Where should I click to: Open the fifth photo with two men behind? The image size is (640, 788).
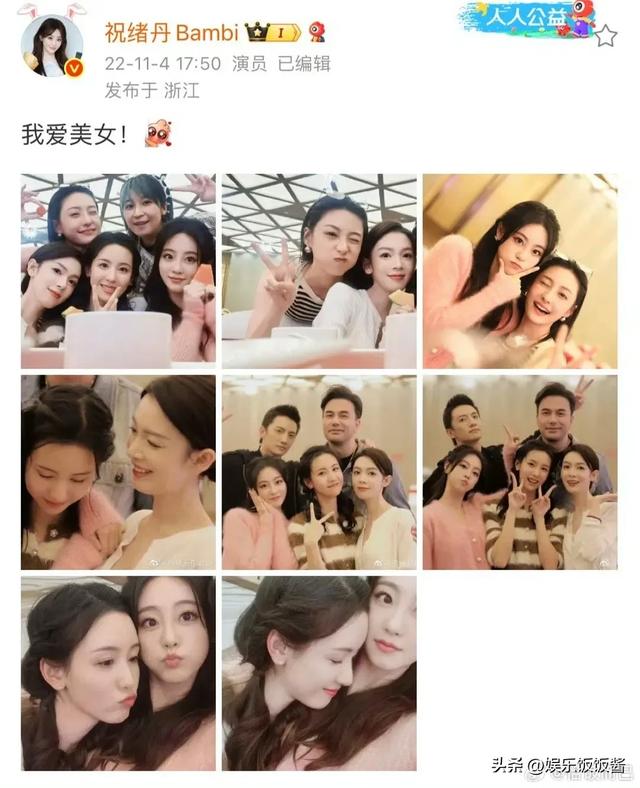319,472
